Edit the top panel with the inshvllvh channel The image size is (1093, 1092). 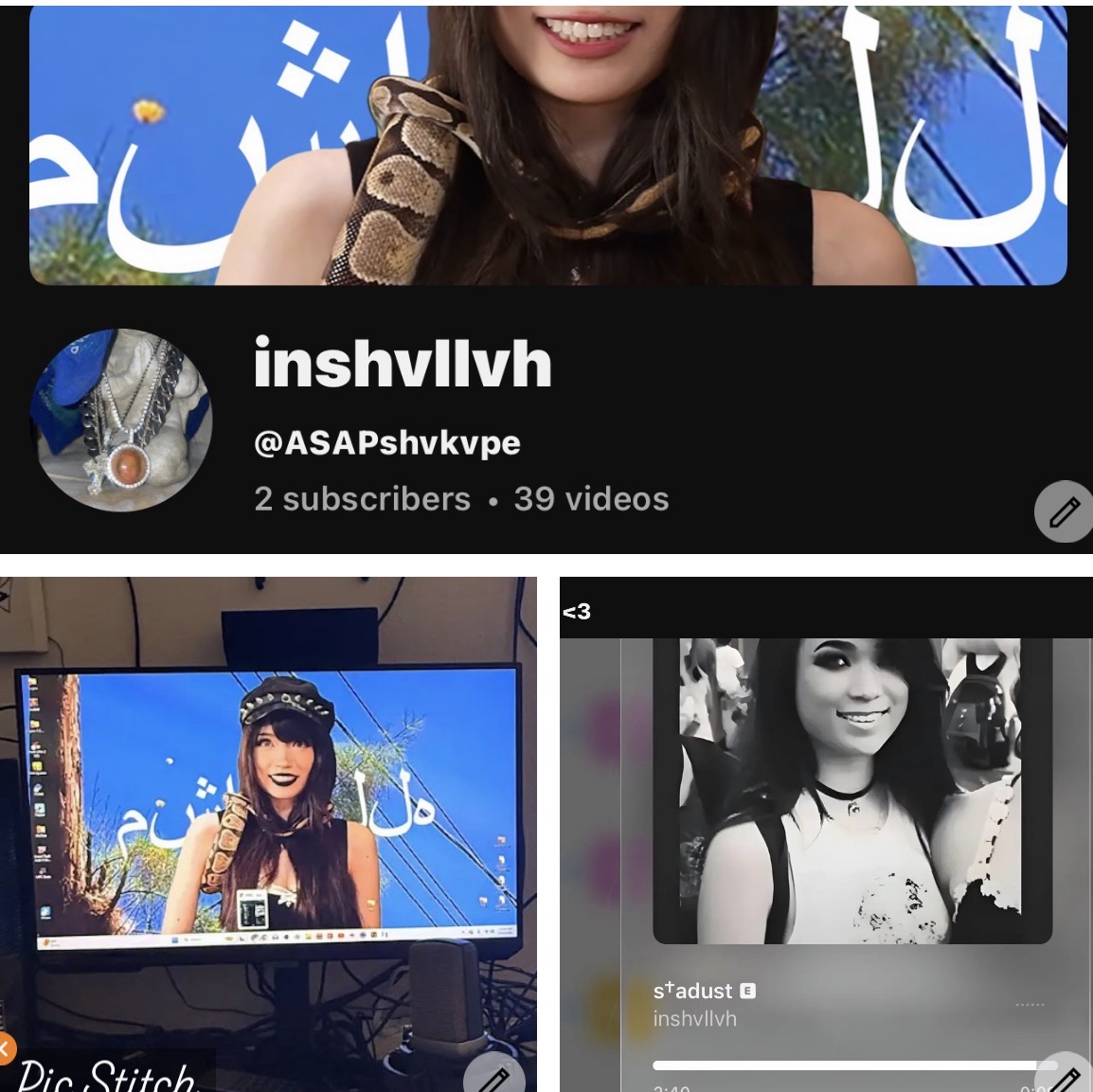(x=1064, y=511)
